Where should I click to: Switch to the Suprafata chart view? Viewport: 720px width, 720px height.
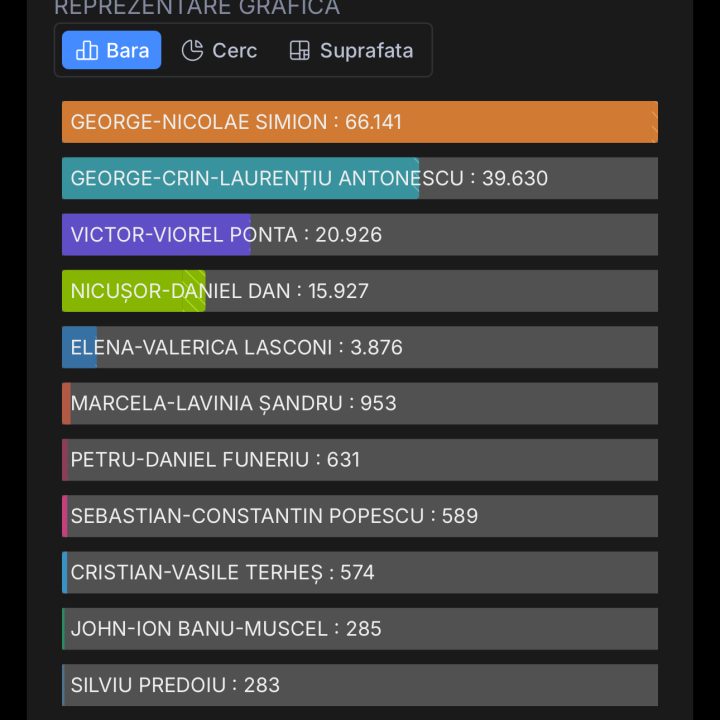(351, 51)
